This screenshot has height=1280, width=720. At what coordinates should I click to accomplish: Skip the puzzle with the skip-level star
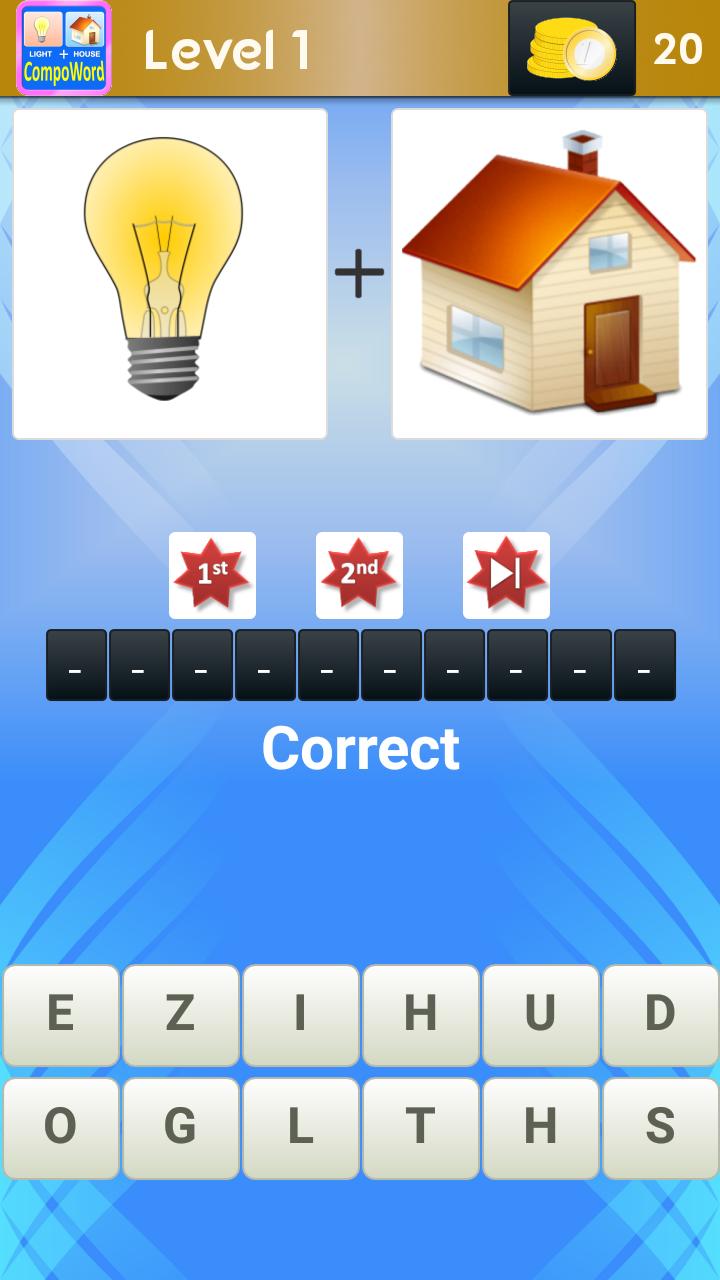coord(505,575)
